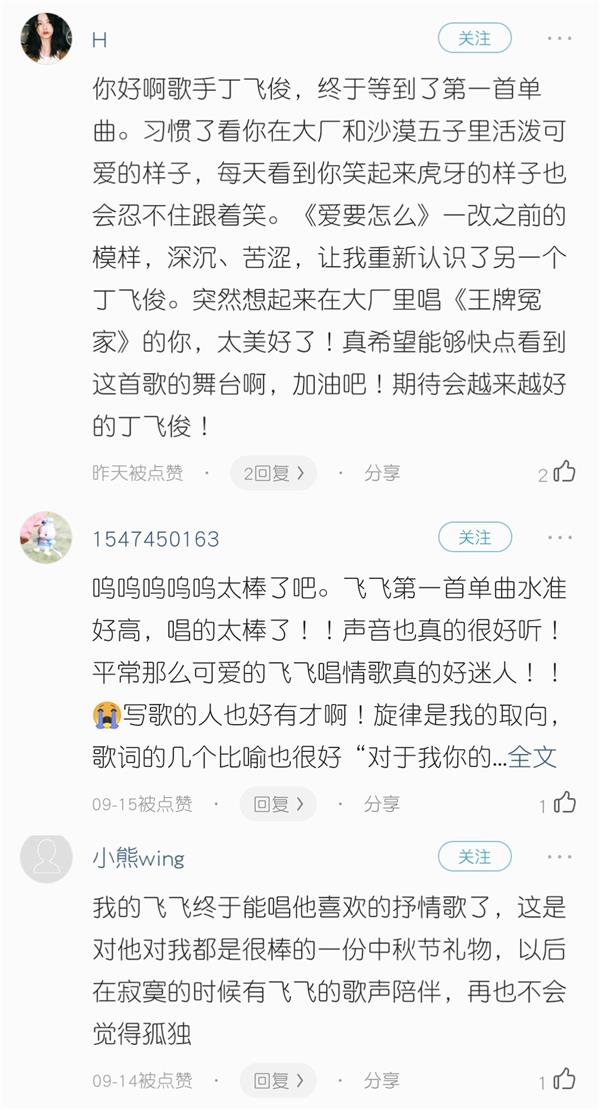Open overflow menu on H's comment
Screen dimensions: 600x1110
tap(560, 38)
